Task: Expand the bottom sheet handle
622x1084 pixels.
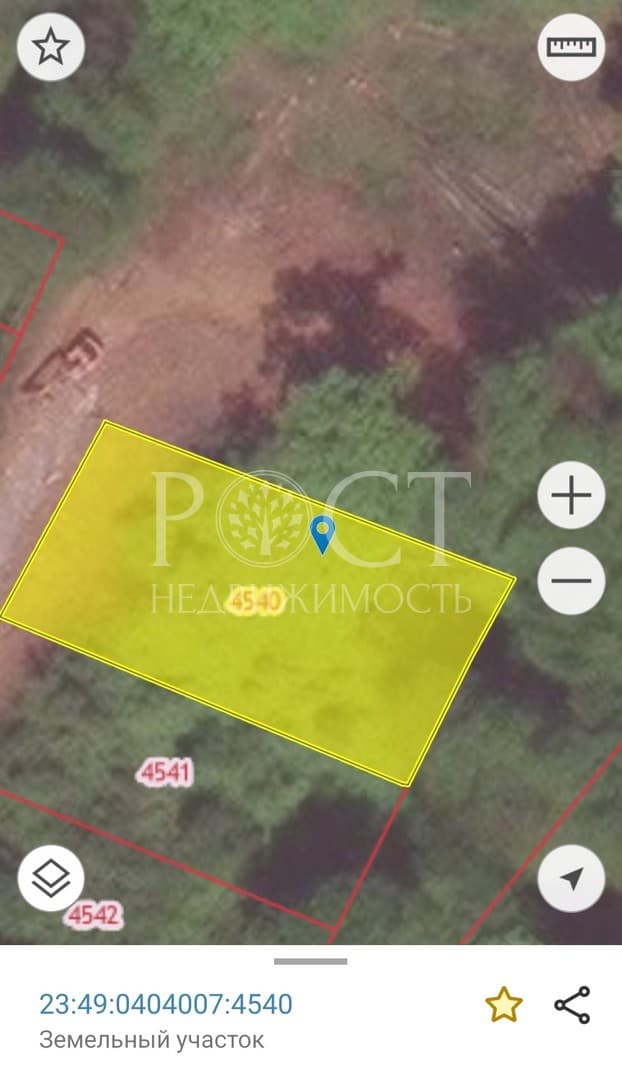Action: point(310,961)
